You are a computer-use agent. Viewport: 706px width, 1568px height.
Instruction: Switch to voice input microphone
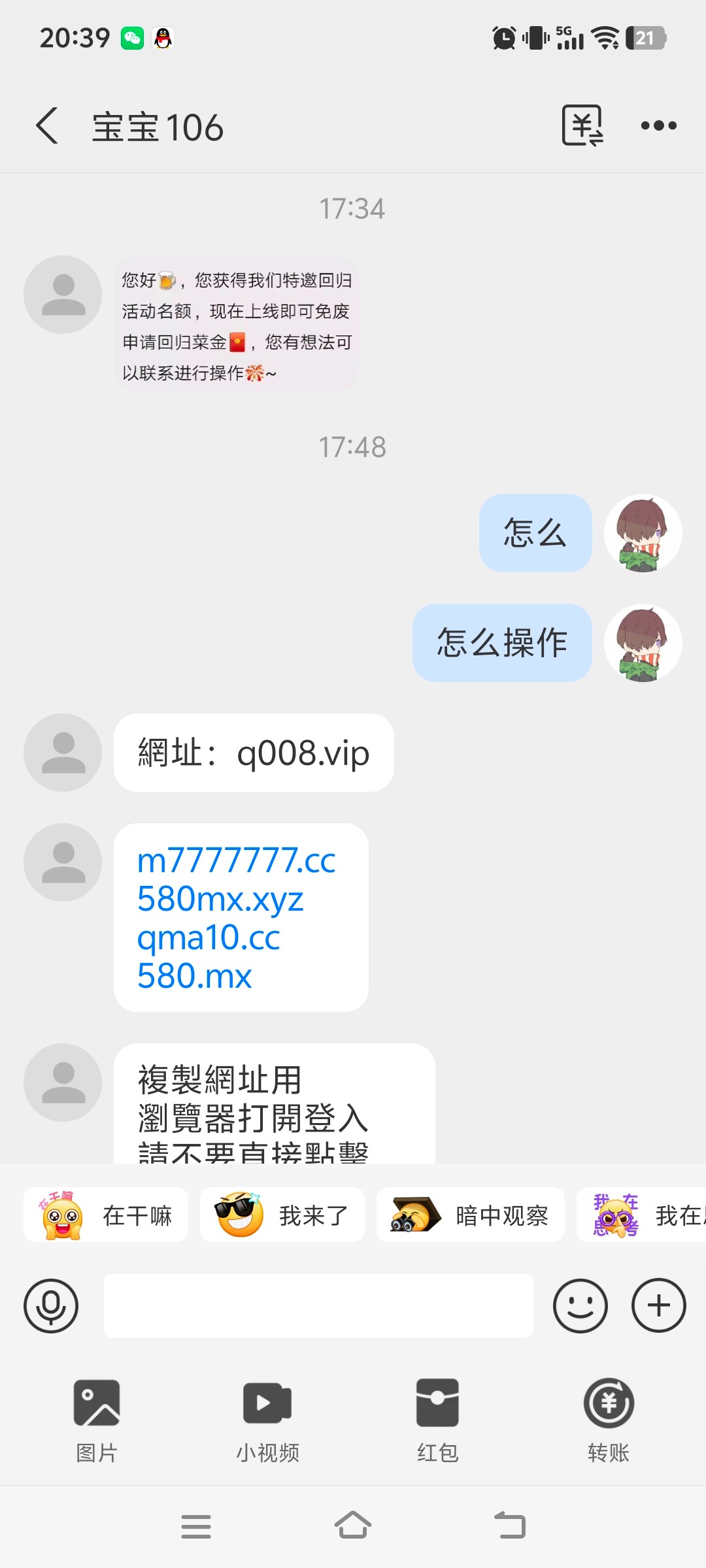51,1305
